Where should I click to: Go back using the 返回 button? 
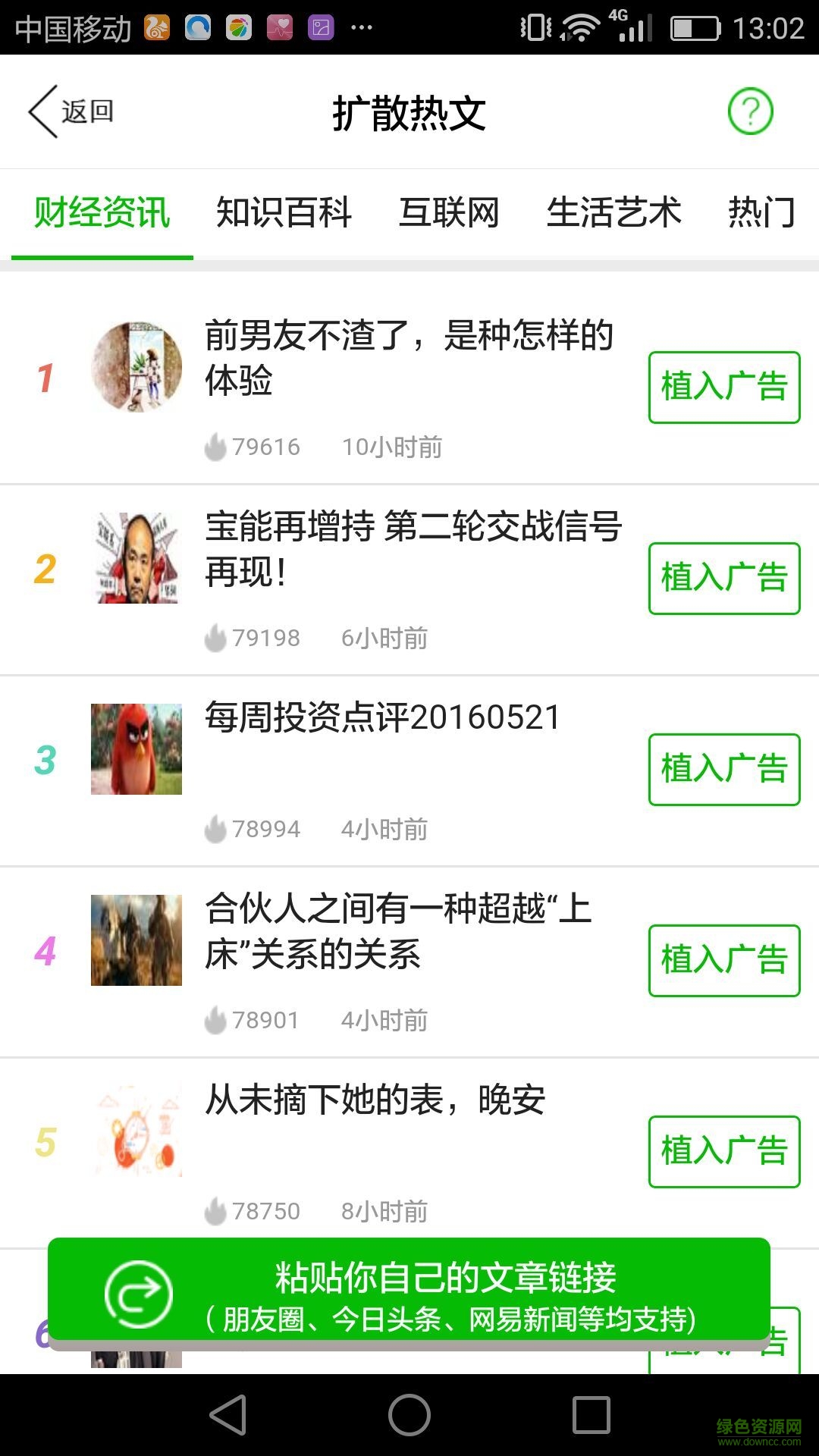(71, 111)
